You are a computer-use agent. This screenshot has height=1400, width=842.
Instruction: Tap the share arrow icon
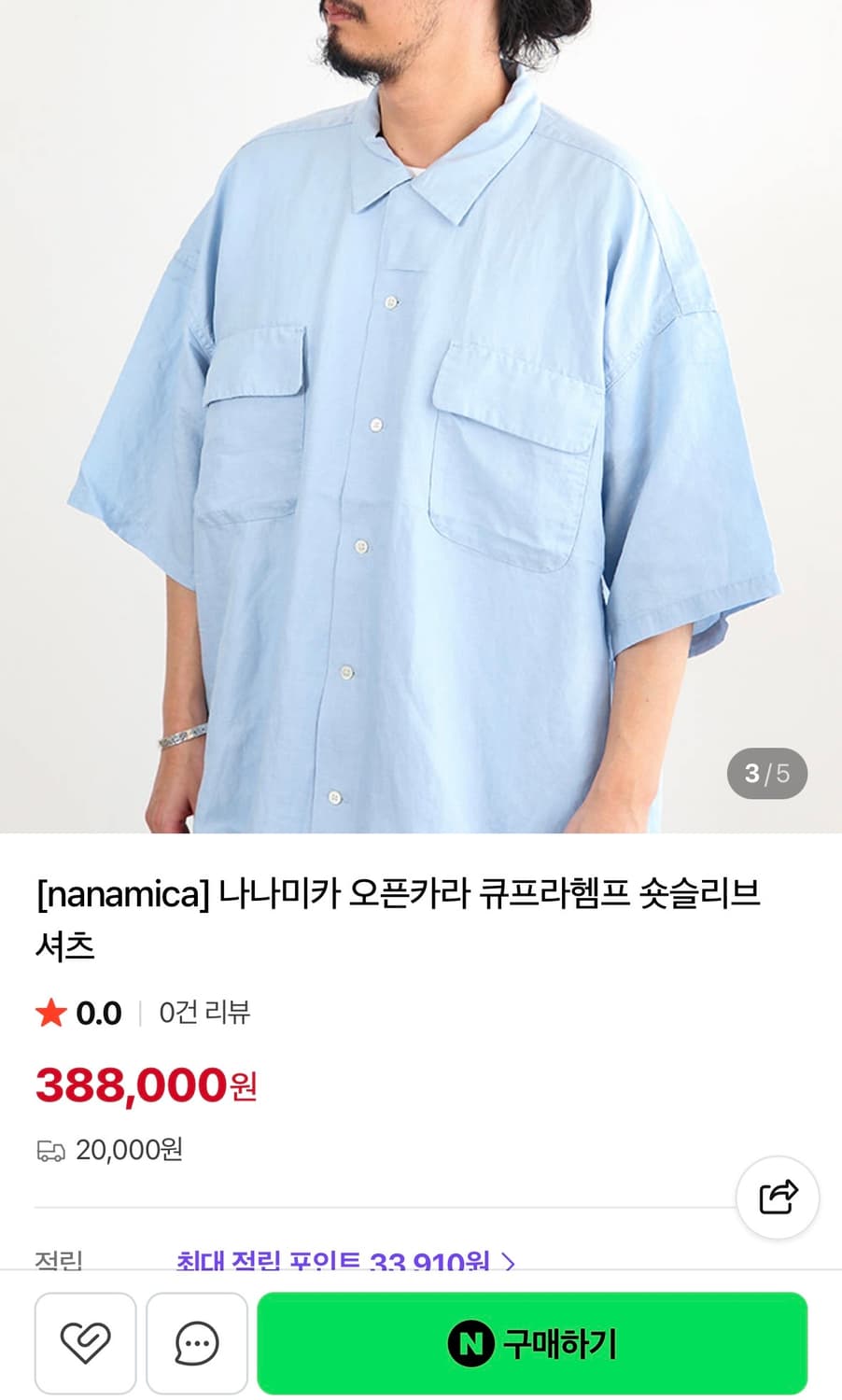tap(777, 1197)
